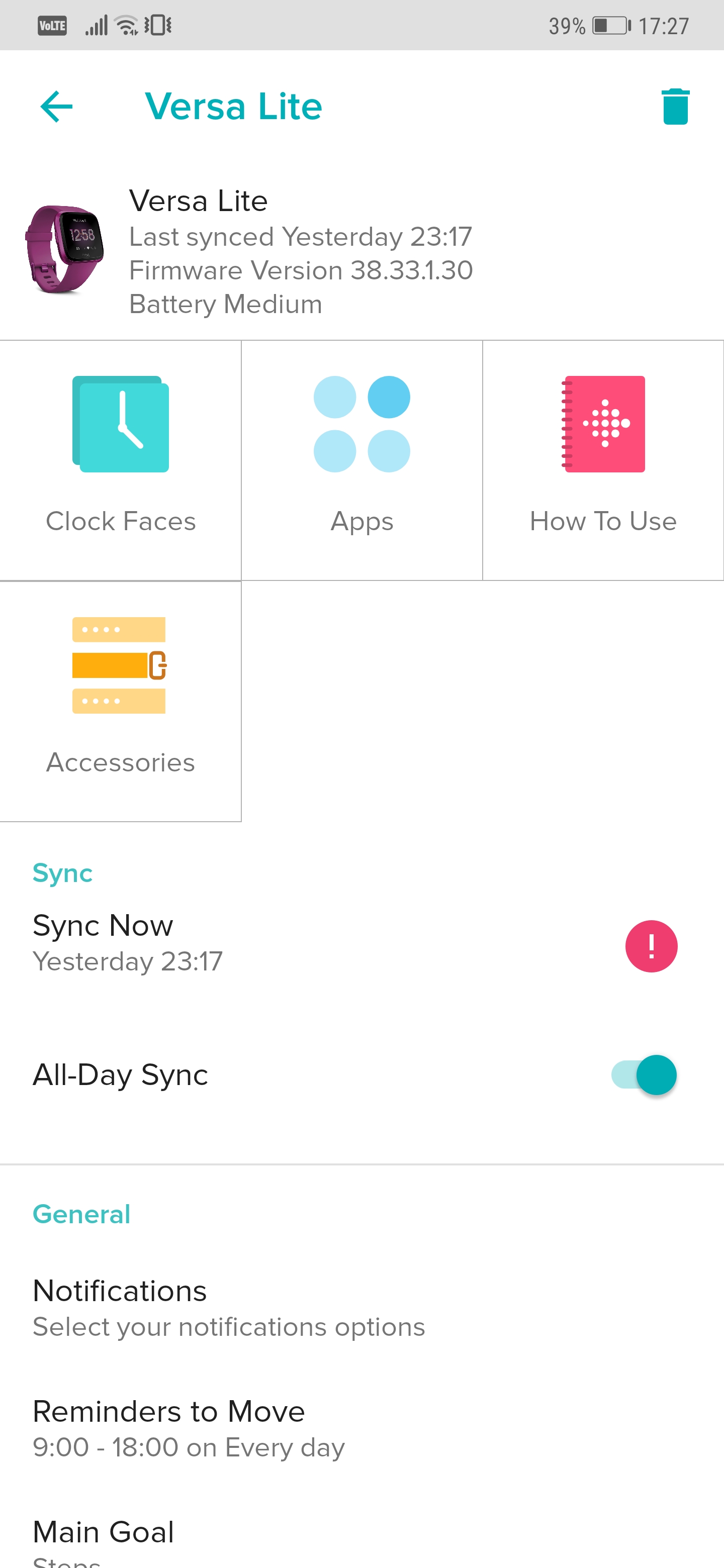Open Main Goal setting
The height and width of the screenshot is (1568, 724).
coord(361,1540)
